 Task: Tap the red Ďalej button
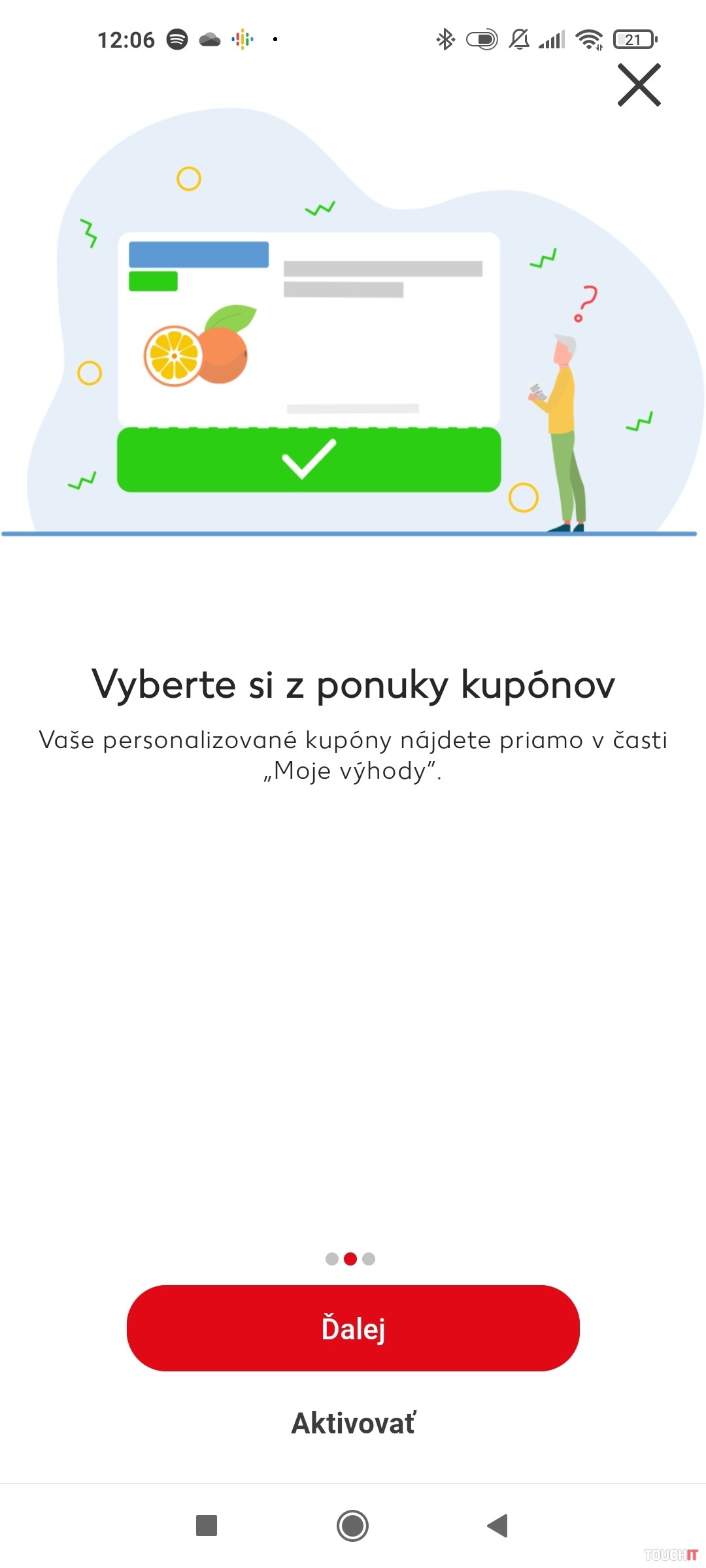[353, 1328]
